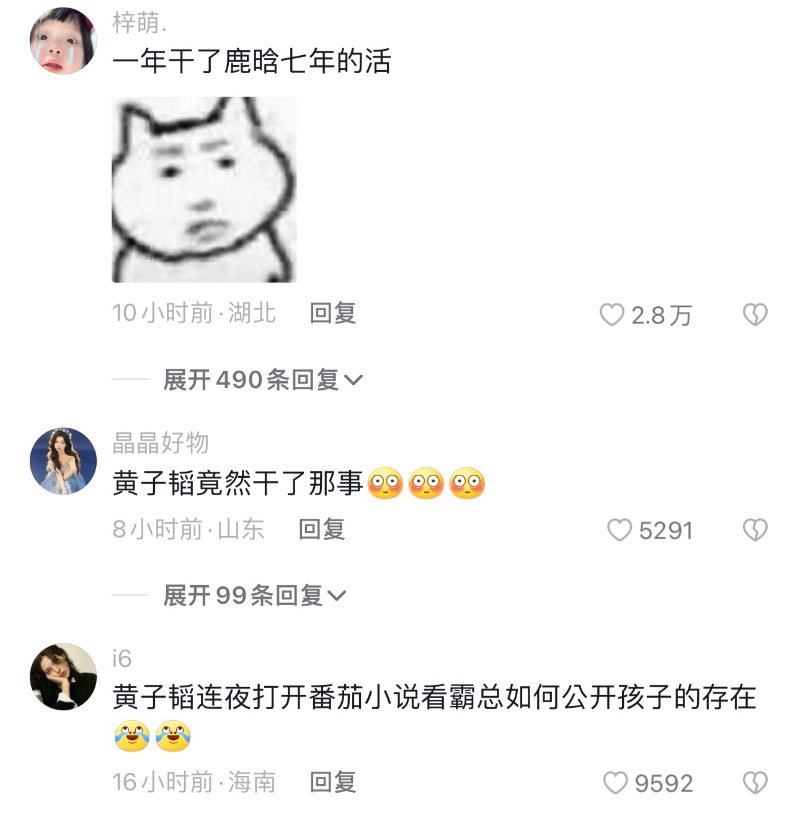This screenshot has width=800, height=825.
Task: Open 梓萌's profile picture
Action: pos(63,40)
